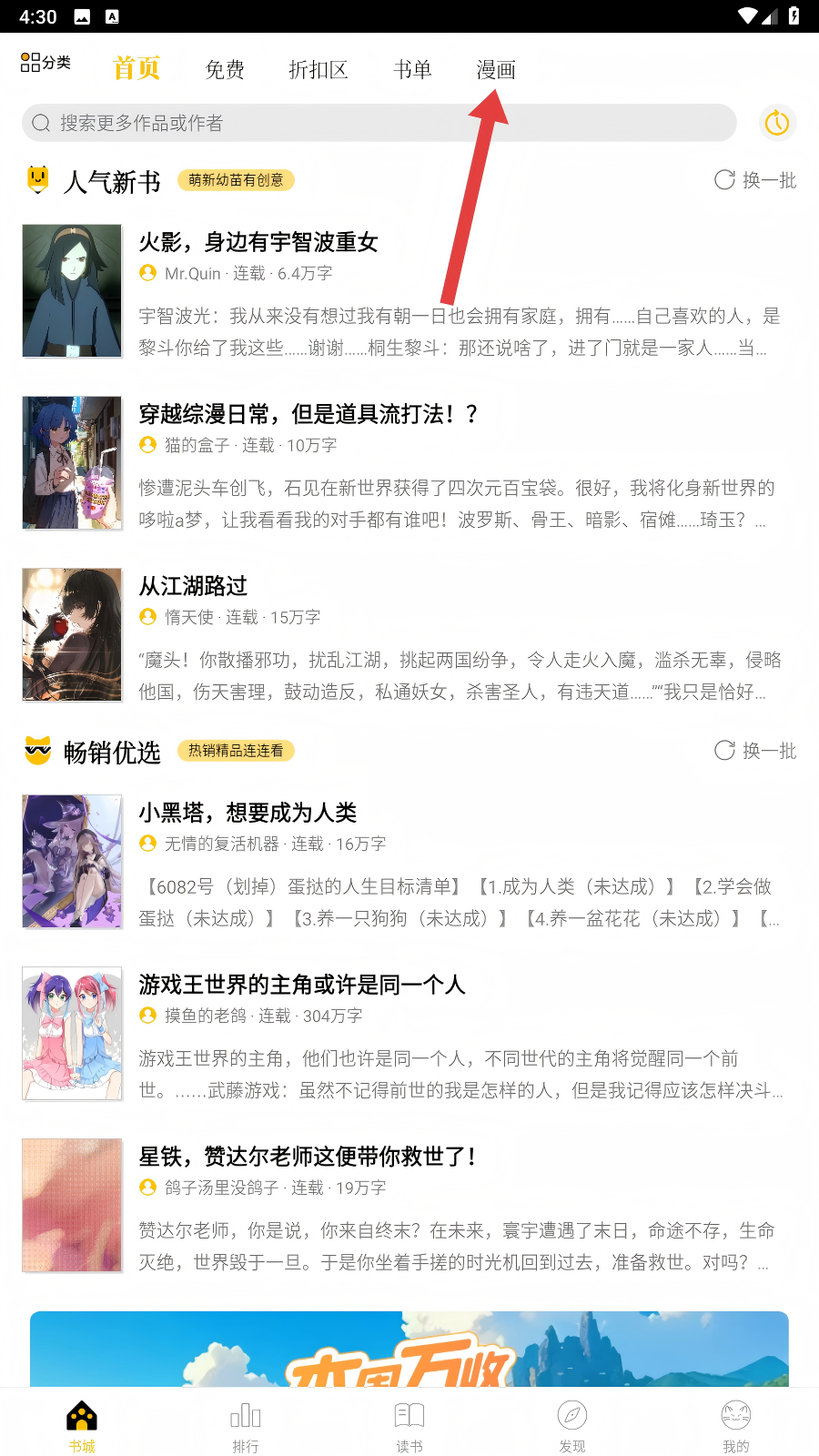The width and height of the screenshot is (819, 1456).
Task: Open the book 火影，身边有宇智波重女
Action: (x=258, y=242)
